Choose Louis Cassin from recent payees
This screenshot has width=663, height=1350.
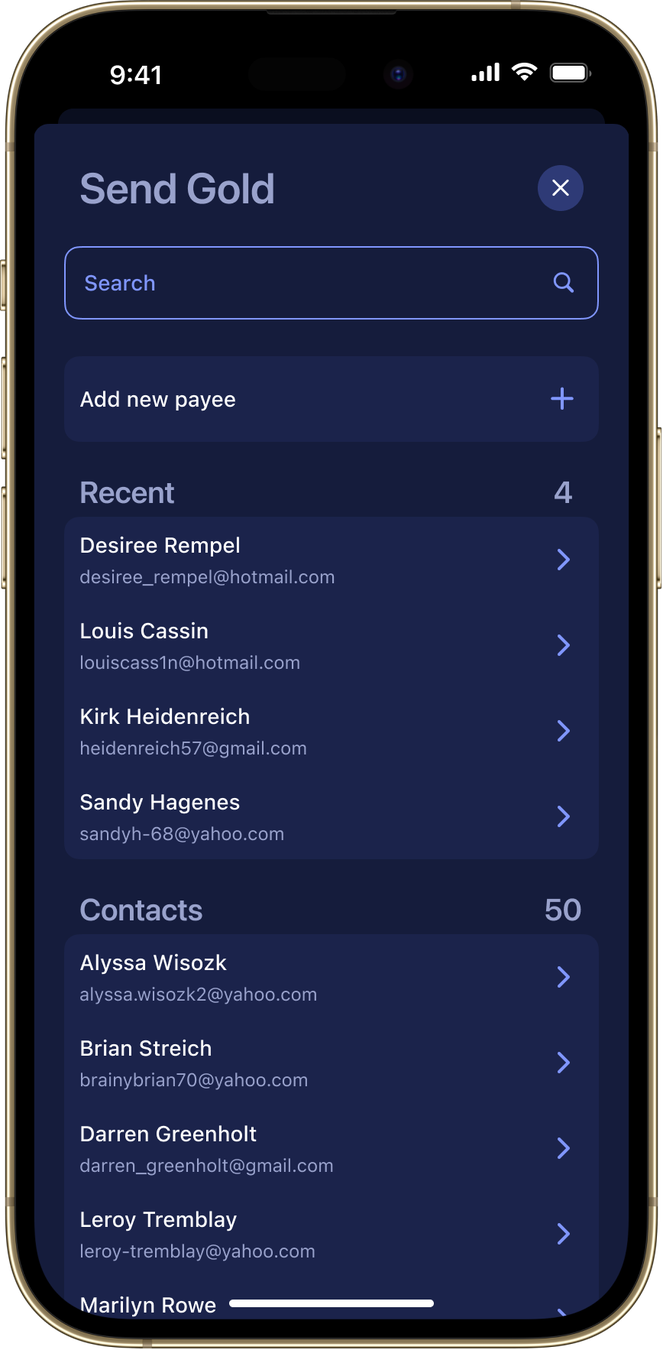pyautogui.click(x=330, y=646)
